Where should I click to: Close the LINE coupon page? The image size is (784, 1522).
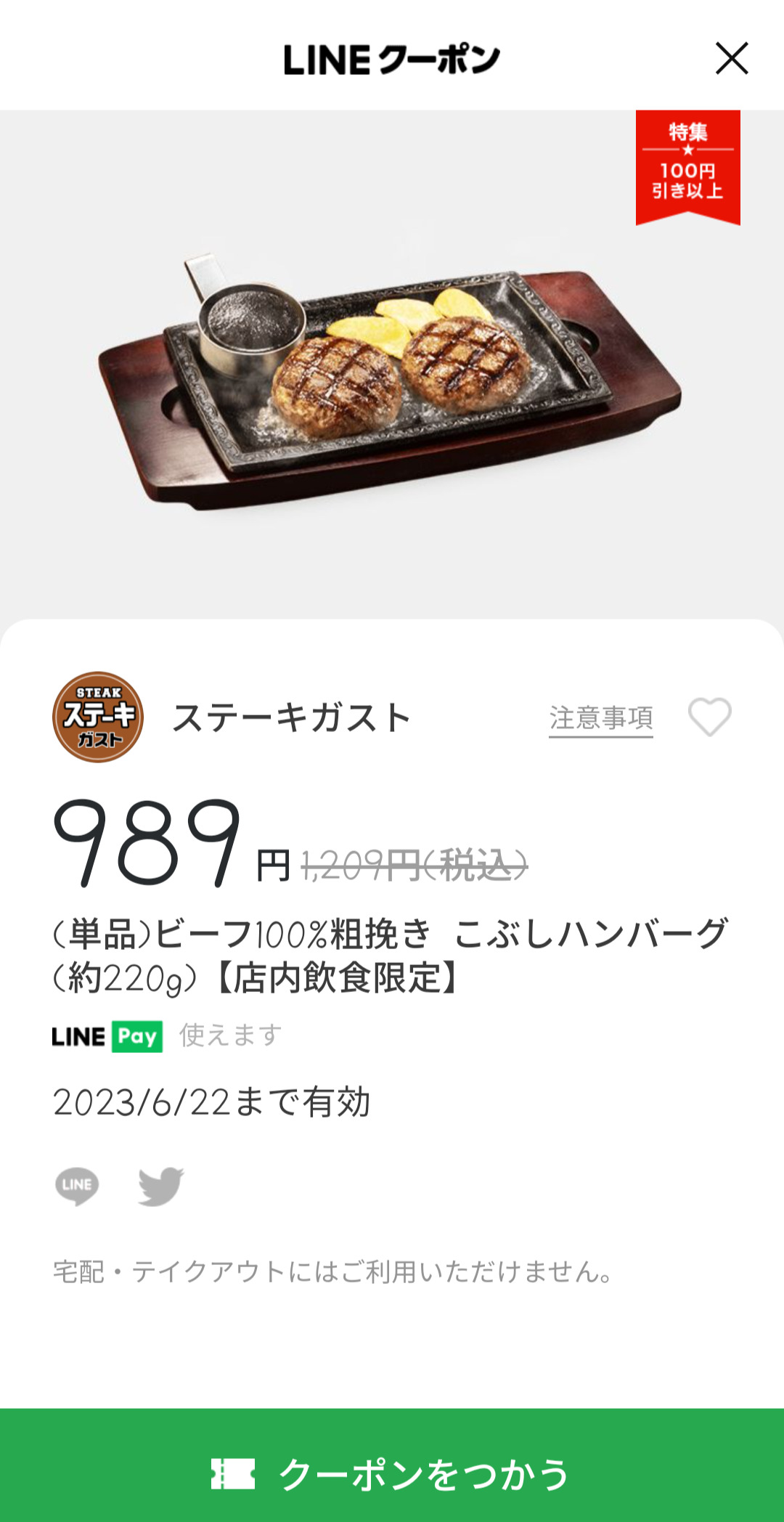[731, 59]
